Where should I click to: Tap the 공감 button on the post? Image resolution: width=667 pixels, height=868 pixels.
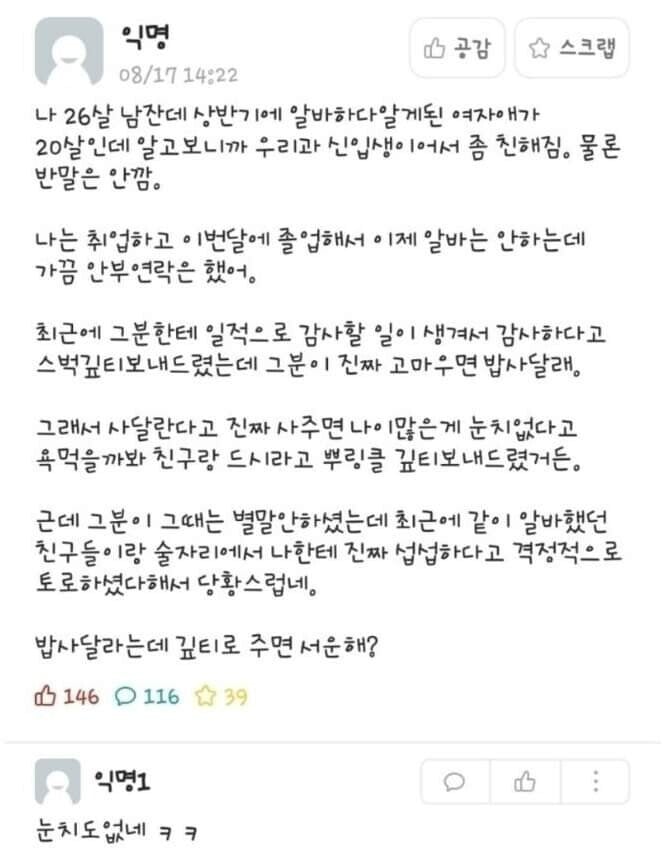point(458,47)
